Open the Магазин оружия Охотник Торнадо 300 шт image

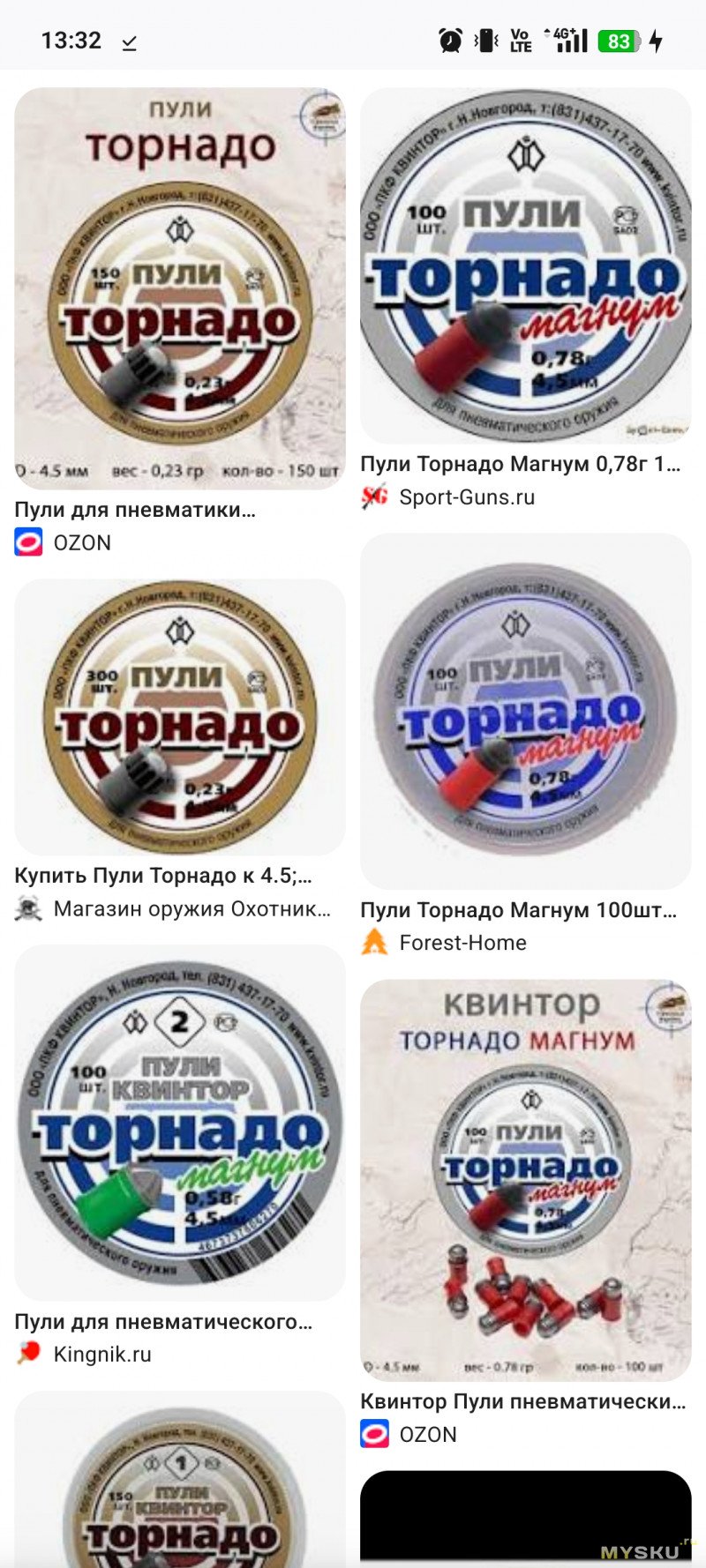179,716
